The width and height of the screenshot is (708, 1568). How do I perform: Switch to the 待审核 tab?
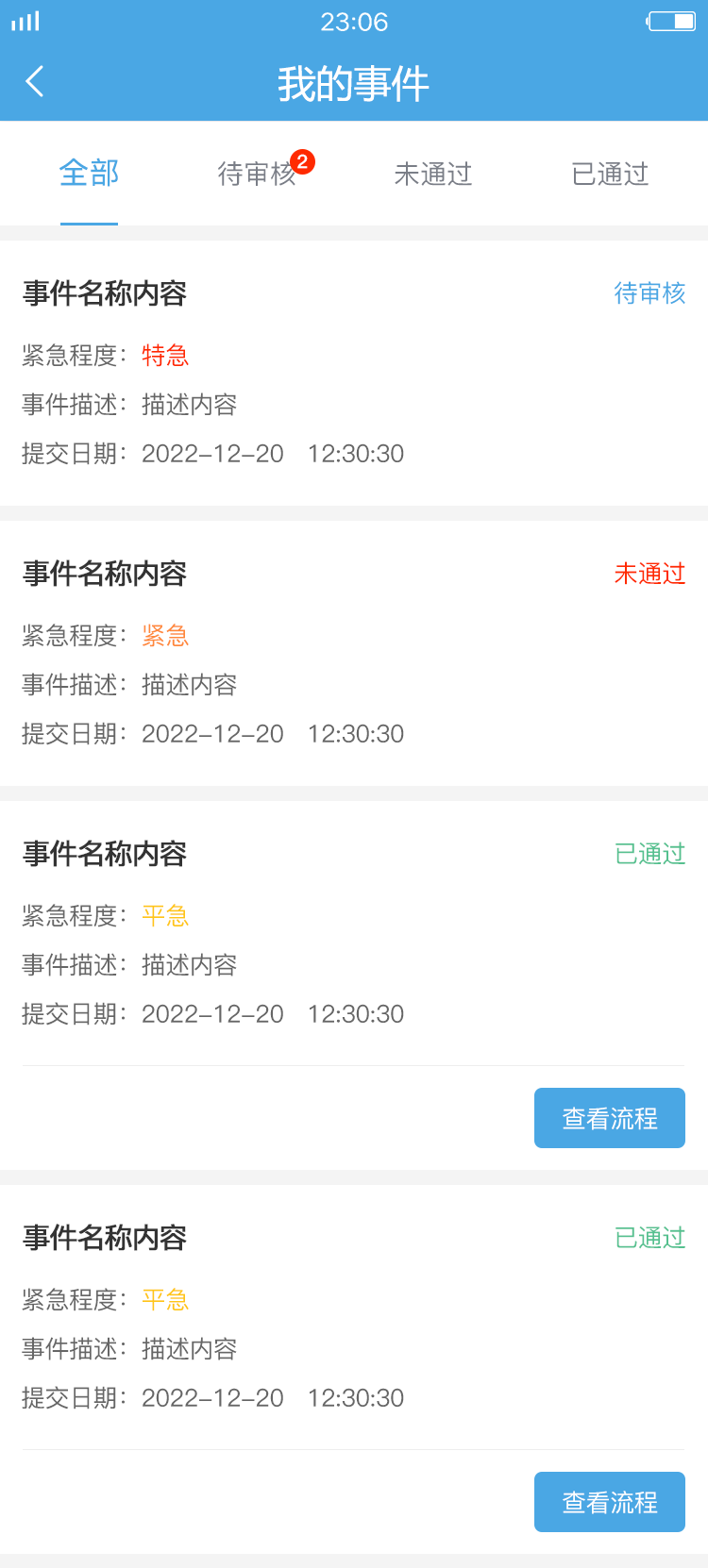pyautogui.click(x=257, y=174)
